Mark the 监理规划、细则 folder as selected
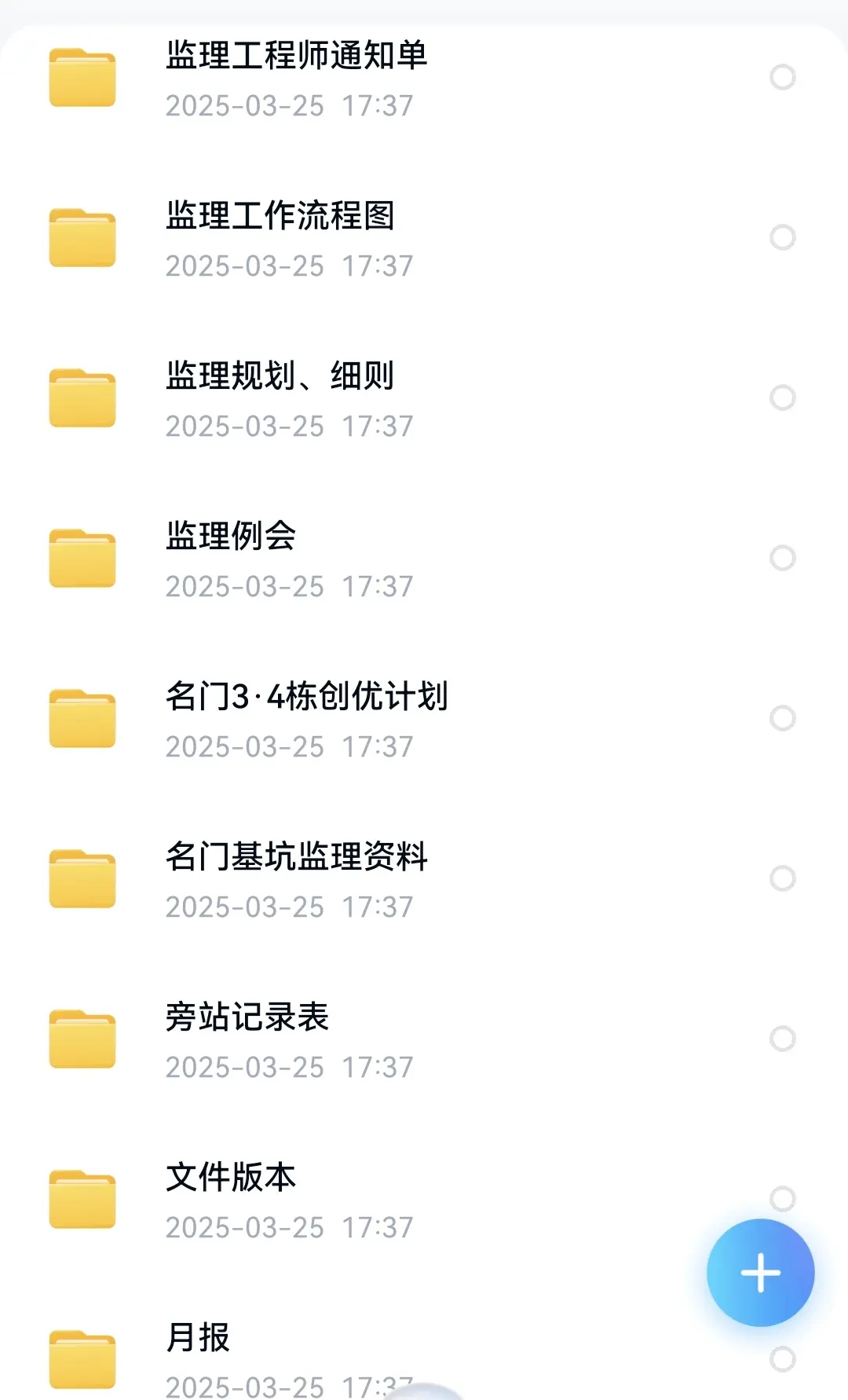 [x=782, y=398]
